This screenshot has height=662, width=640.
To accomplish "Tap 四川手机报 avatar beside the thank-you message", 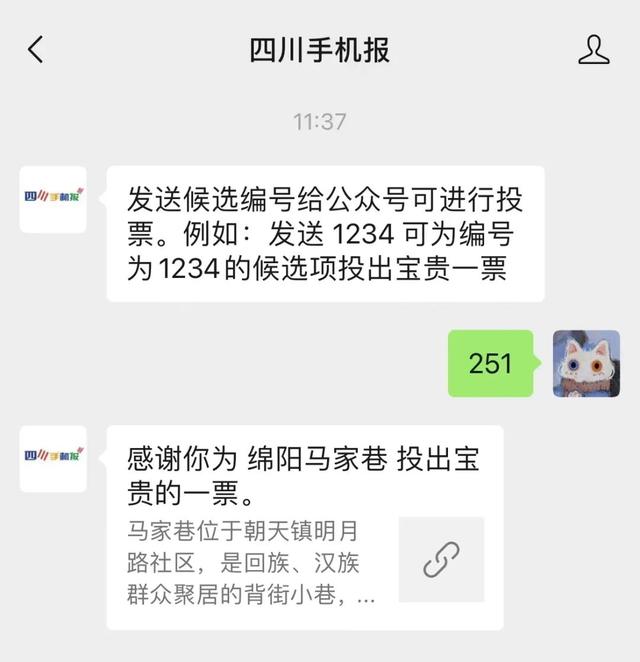I will pyautogui.click(x=53, y=458).
